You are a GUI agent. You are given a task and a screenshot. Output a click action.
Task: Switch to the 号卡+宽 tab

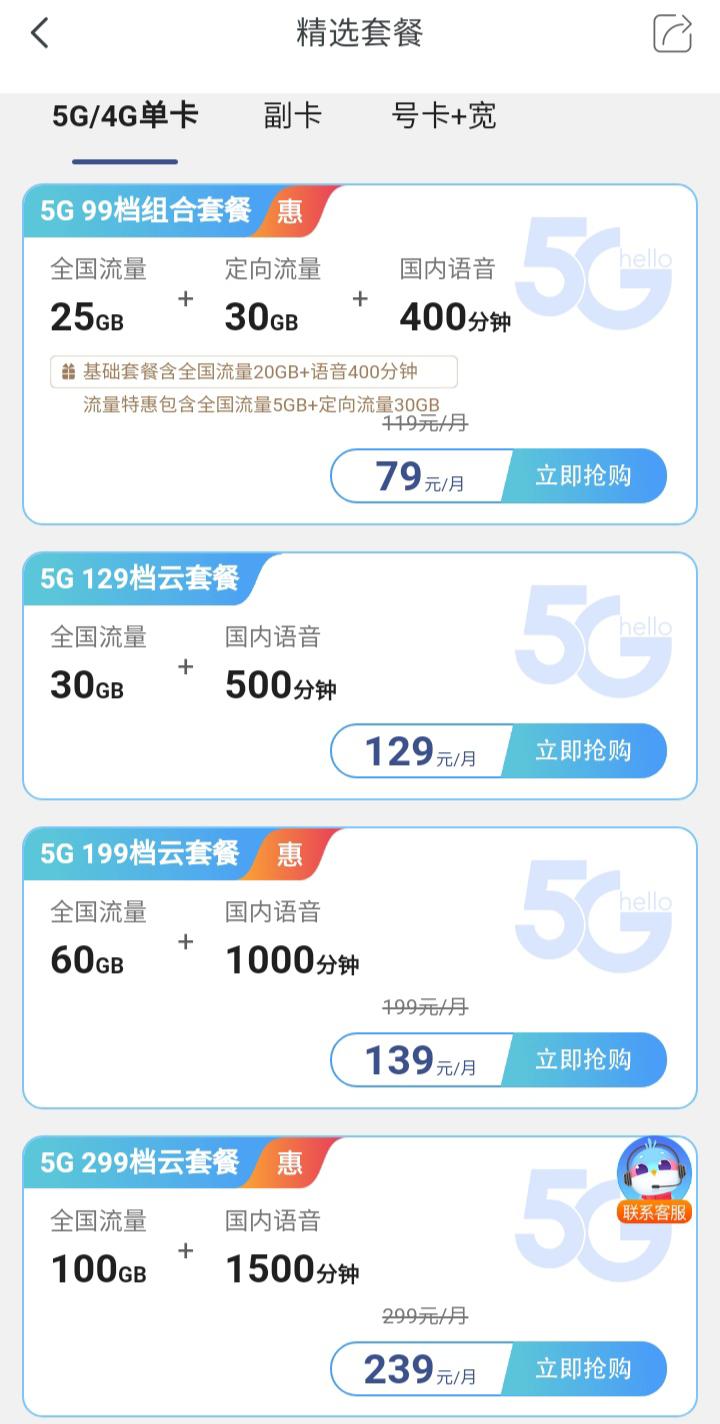(x=444, y=116)
